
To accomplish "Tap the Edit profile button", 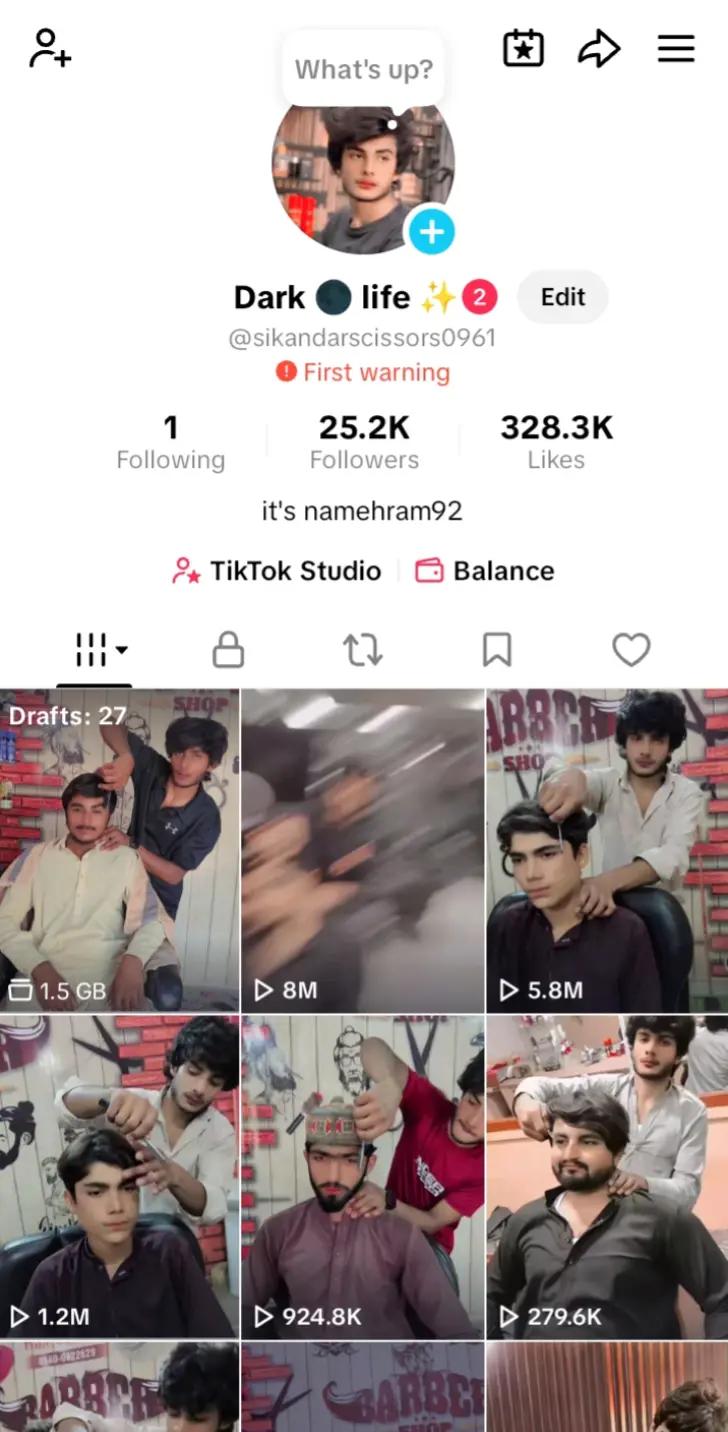I will [563, 297].
